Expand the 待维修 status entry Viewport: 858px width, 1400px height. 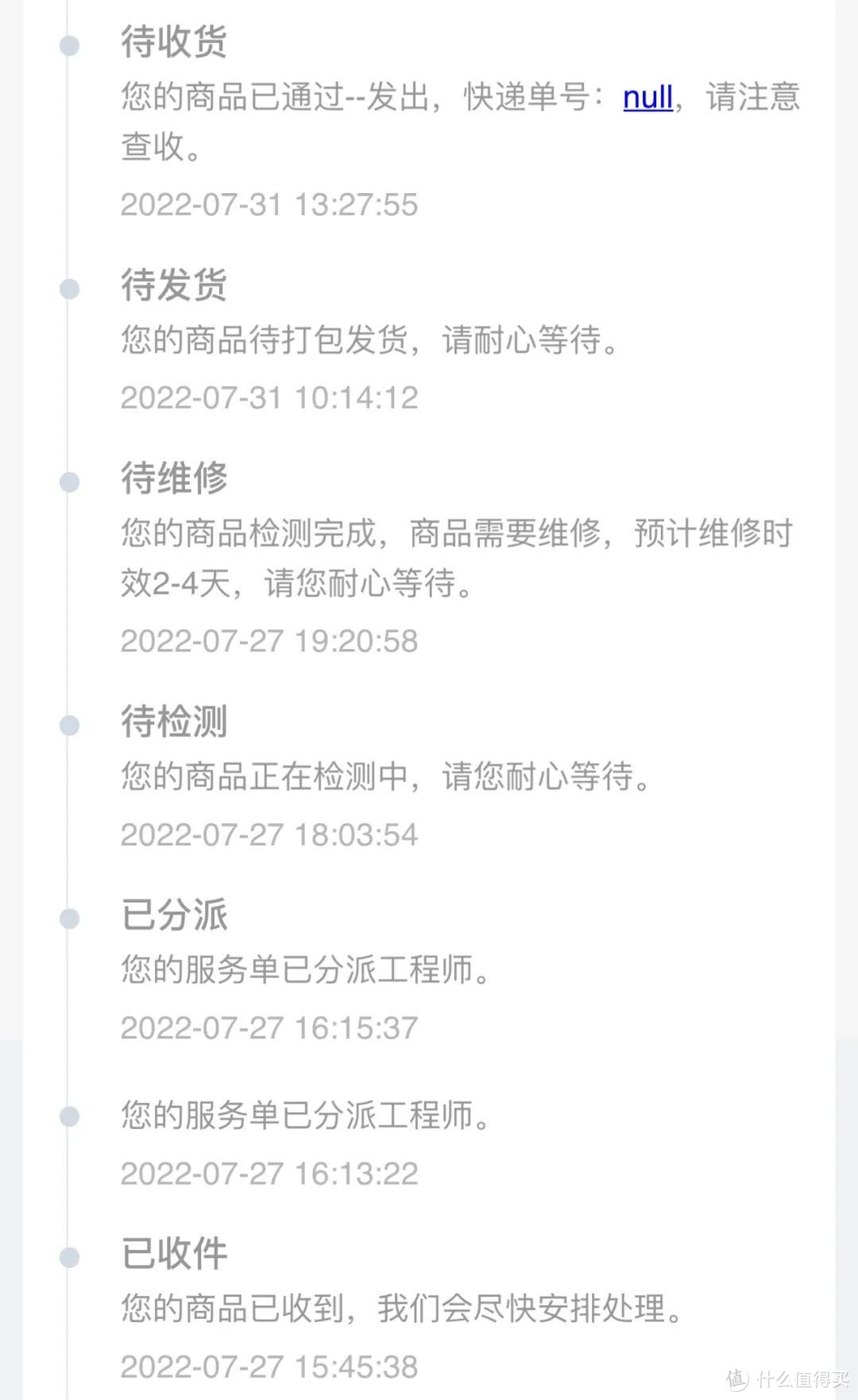(x=175, y=478)
